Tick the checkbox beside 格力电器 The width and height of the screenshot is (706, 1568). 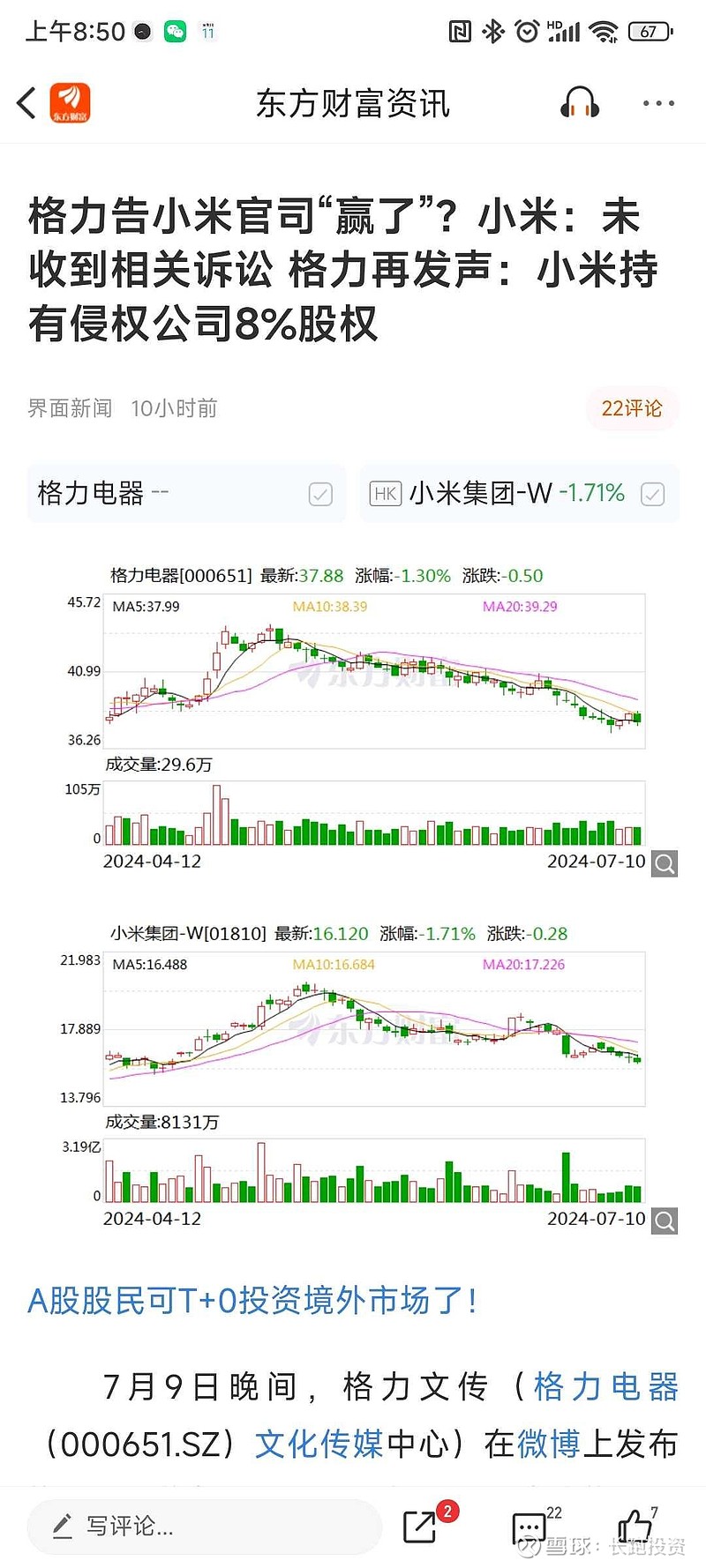tap(321, 494)
